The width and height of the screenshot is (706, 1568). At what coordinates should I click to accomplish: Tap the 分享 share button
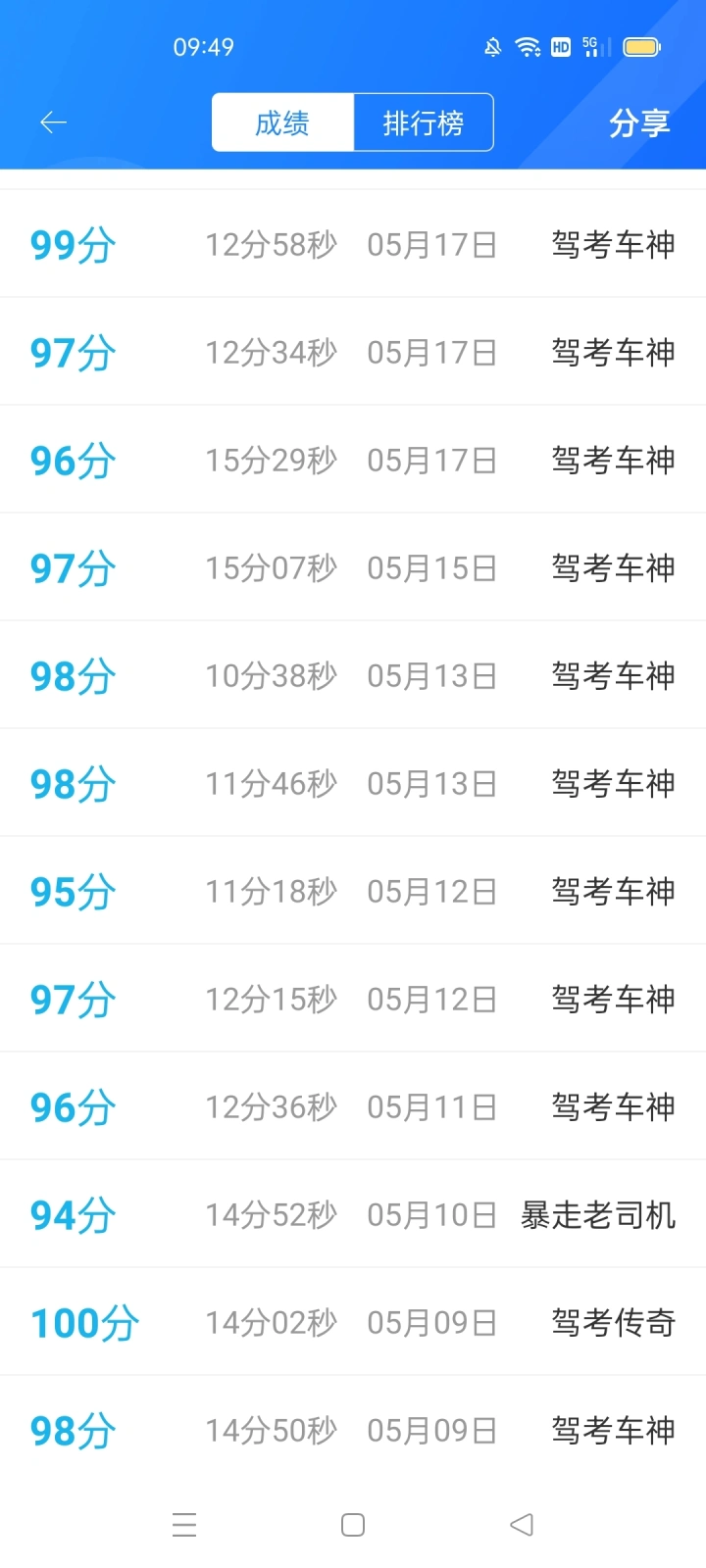point(639,122)
